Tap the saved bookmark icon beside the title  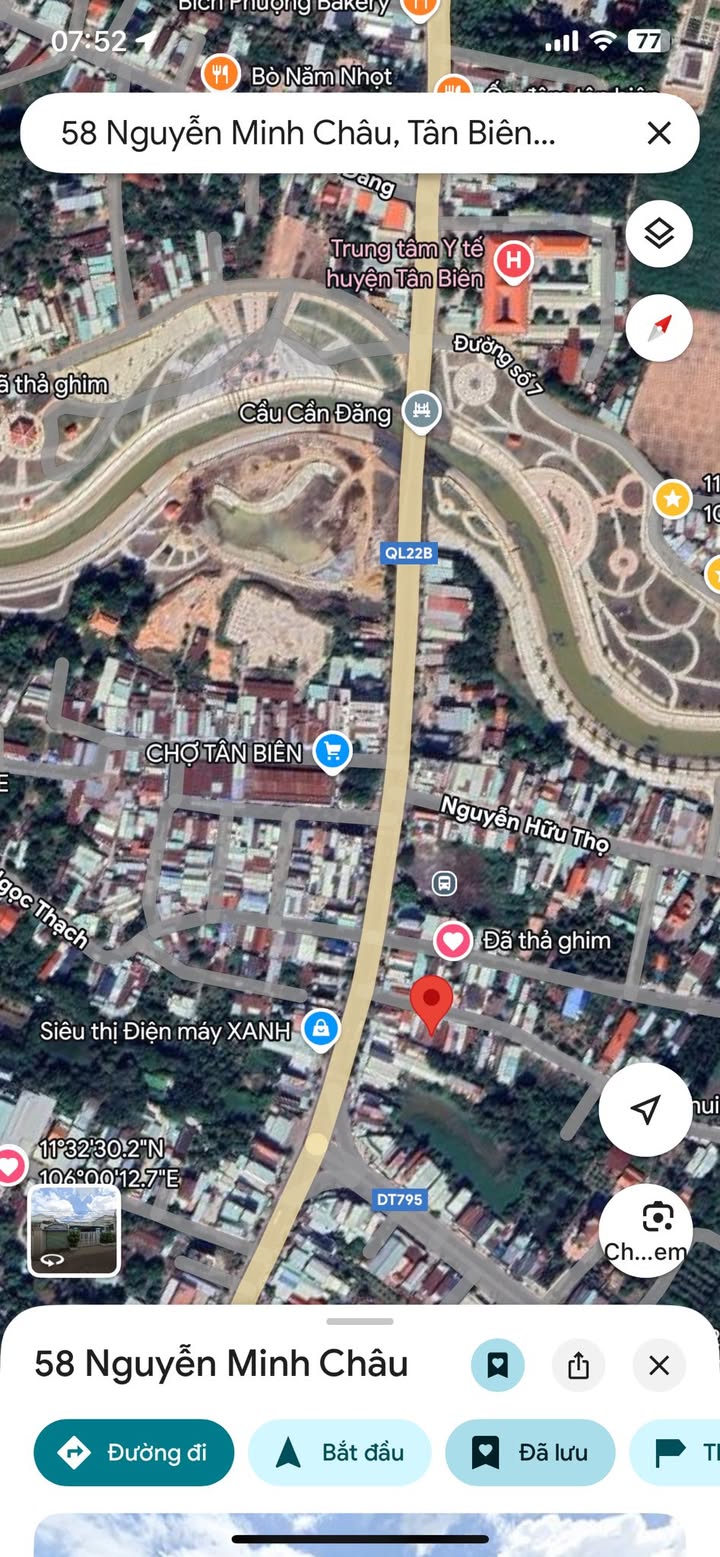point(497,1365)
